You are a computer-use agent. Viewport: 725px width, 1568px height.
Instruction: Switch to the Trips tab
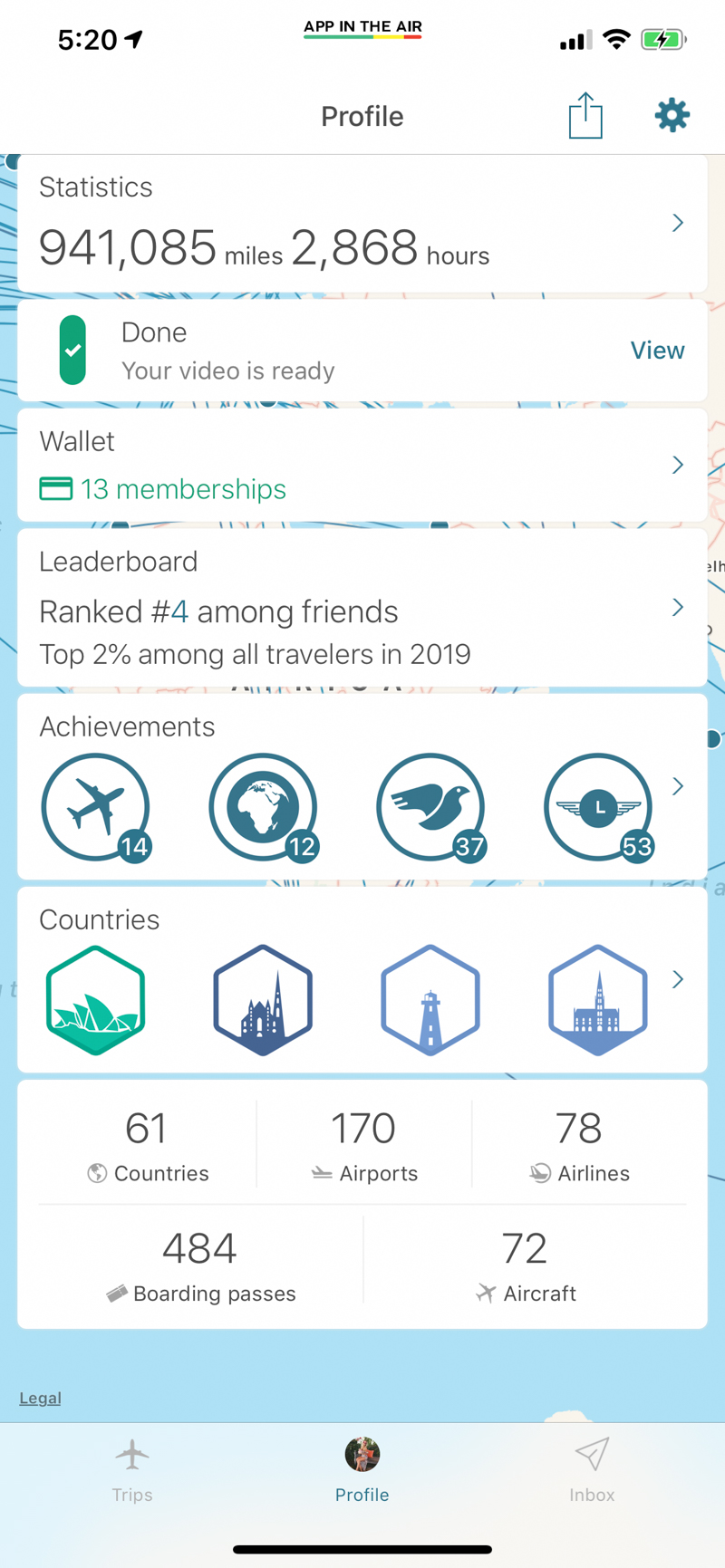[x=132, y=1469]
